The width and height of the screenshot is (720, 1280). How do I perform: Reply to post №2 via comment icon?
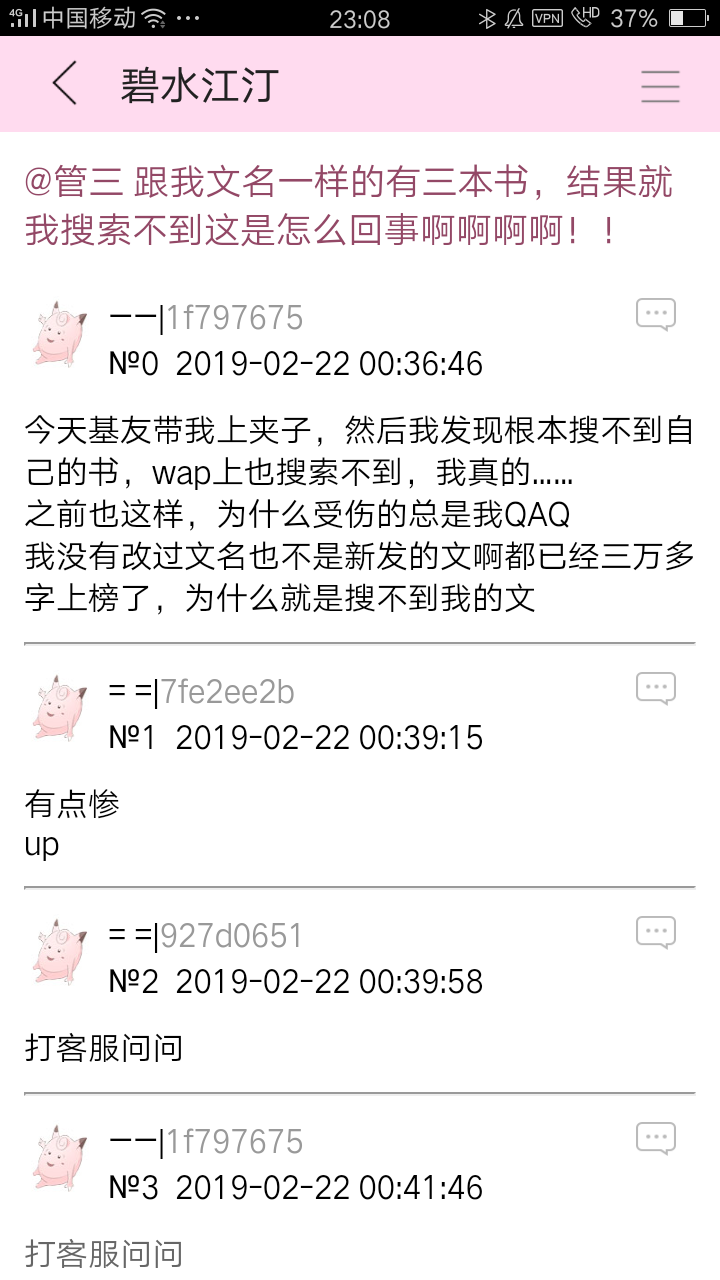tap(656, 932)
